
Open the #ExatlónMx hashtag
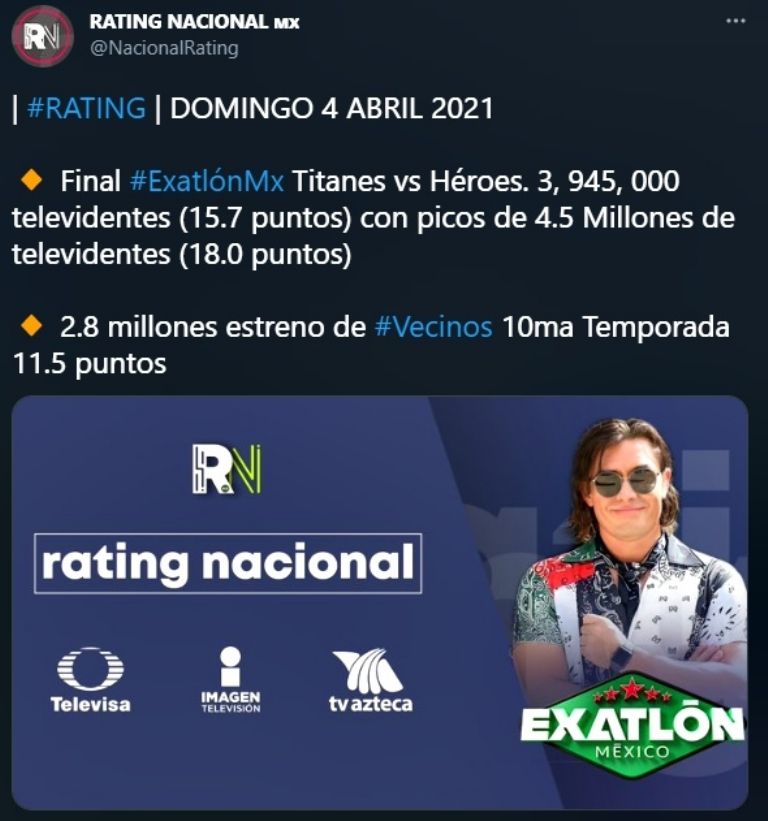point(207,182)
